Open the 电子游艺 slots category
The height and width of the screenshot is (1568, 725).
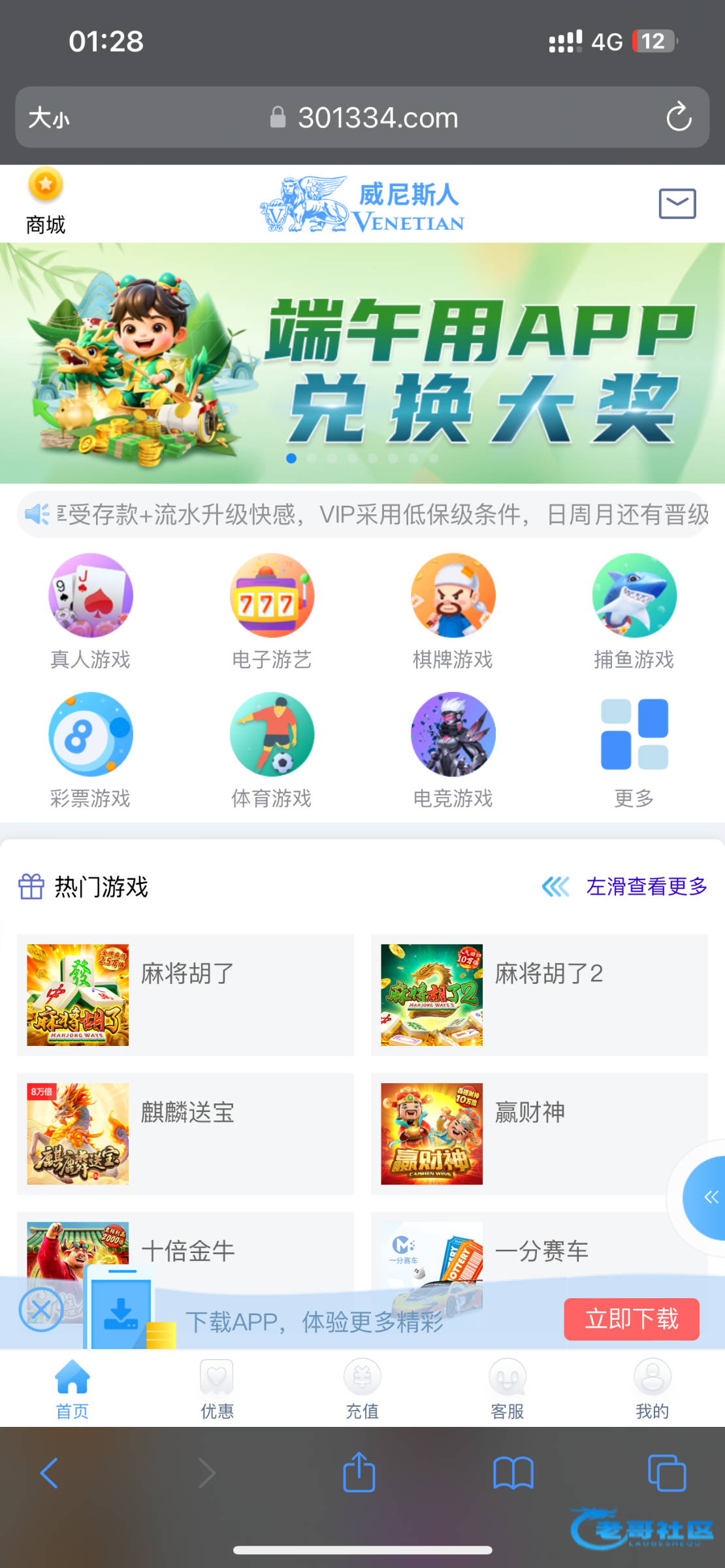(x=272, y=611)
